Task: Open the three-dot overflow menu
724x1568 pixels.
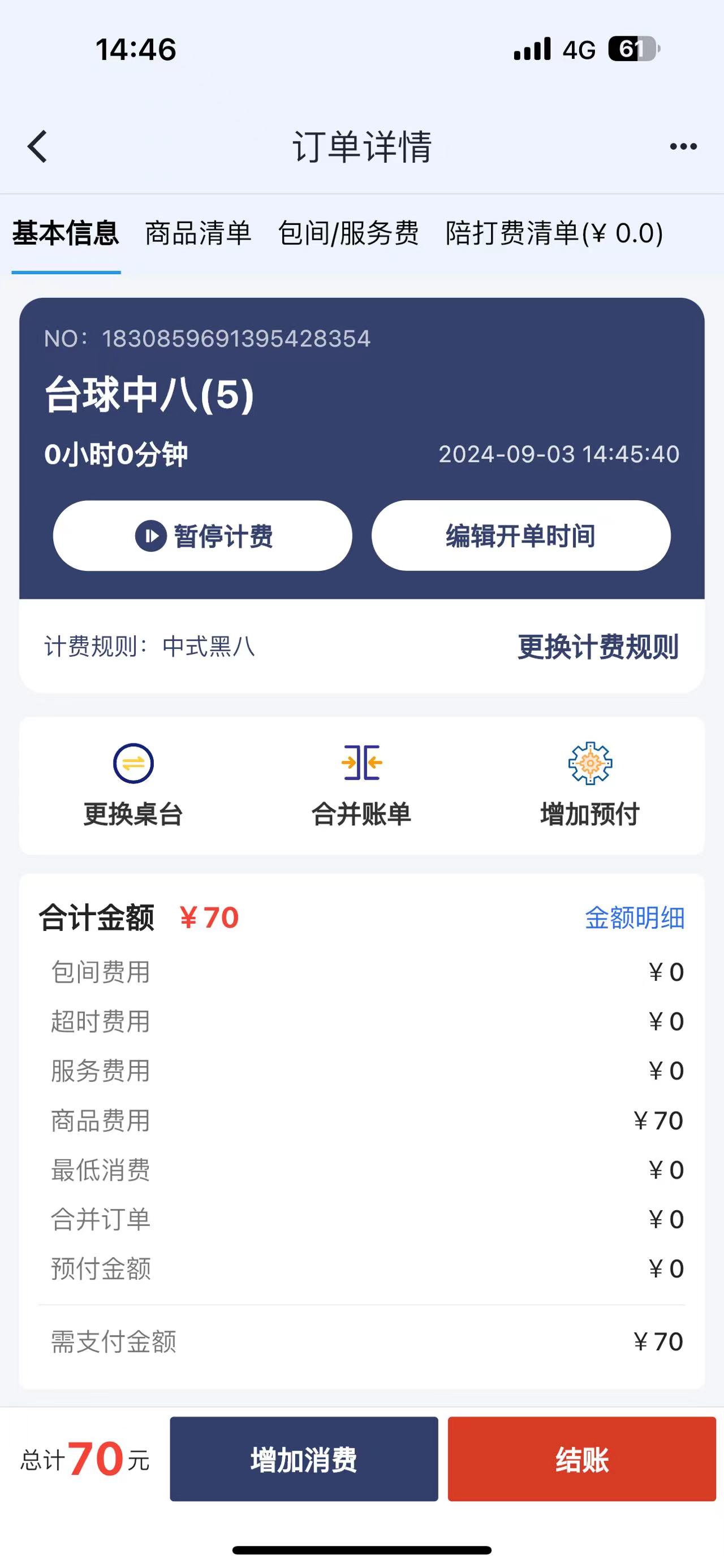Action: (x=683, y=147)
